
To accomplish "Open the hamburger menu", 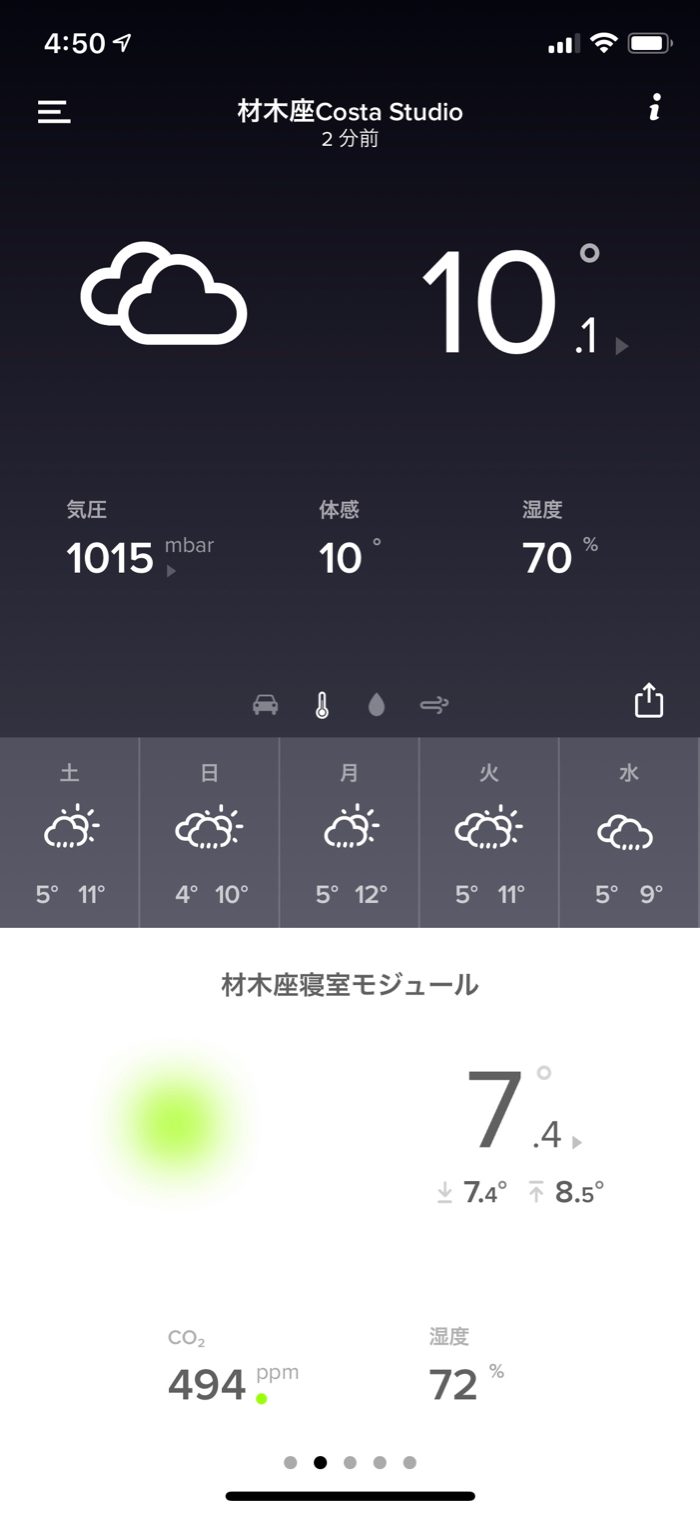I will 54,111.
